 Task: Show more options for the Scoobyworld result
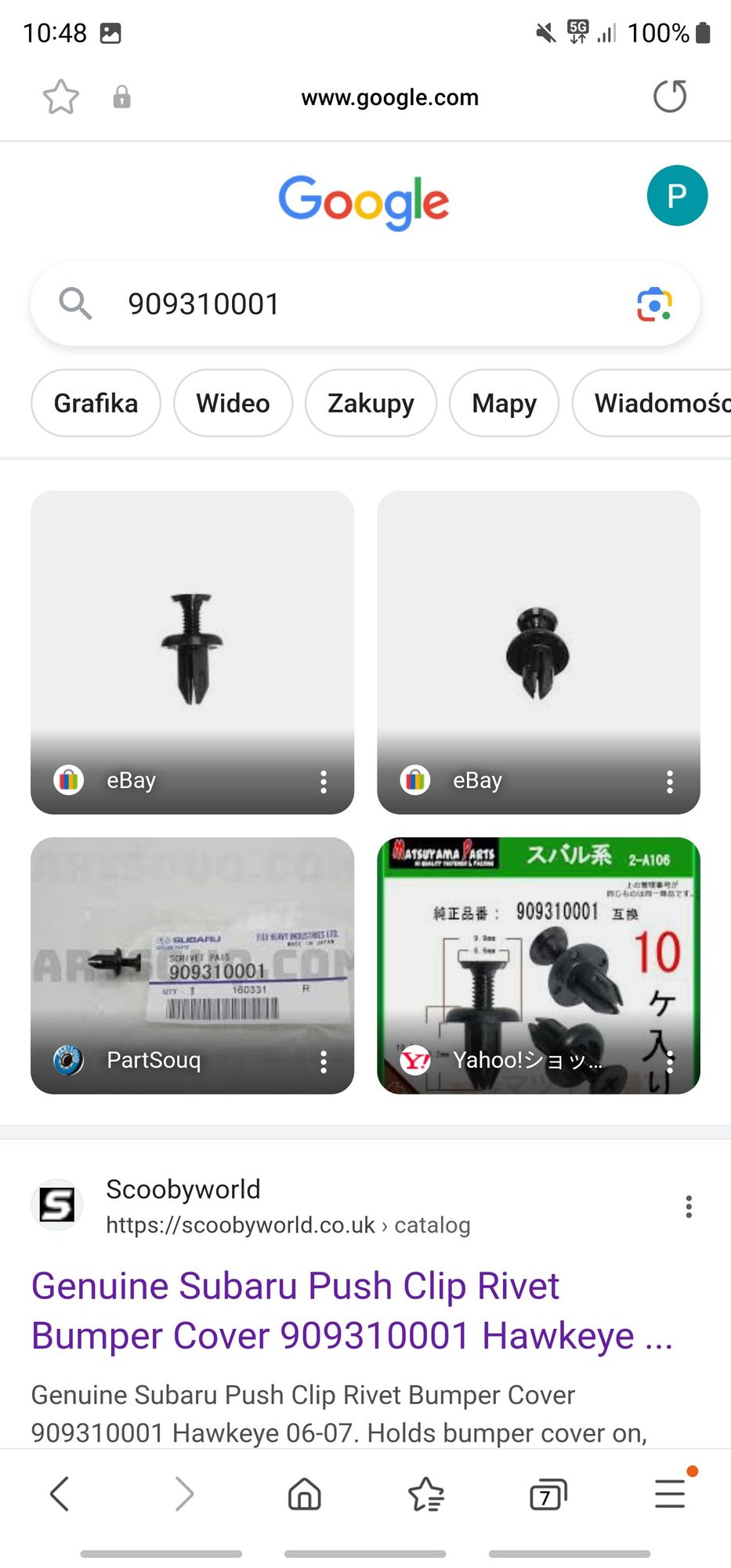[x=689, y=1207]
